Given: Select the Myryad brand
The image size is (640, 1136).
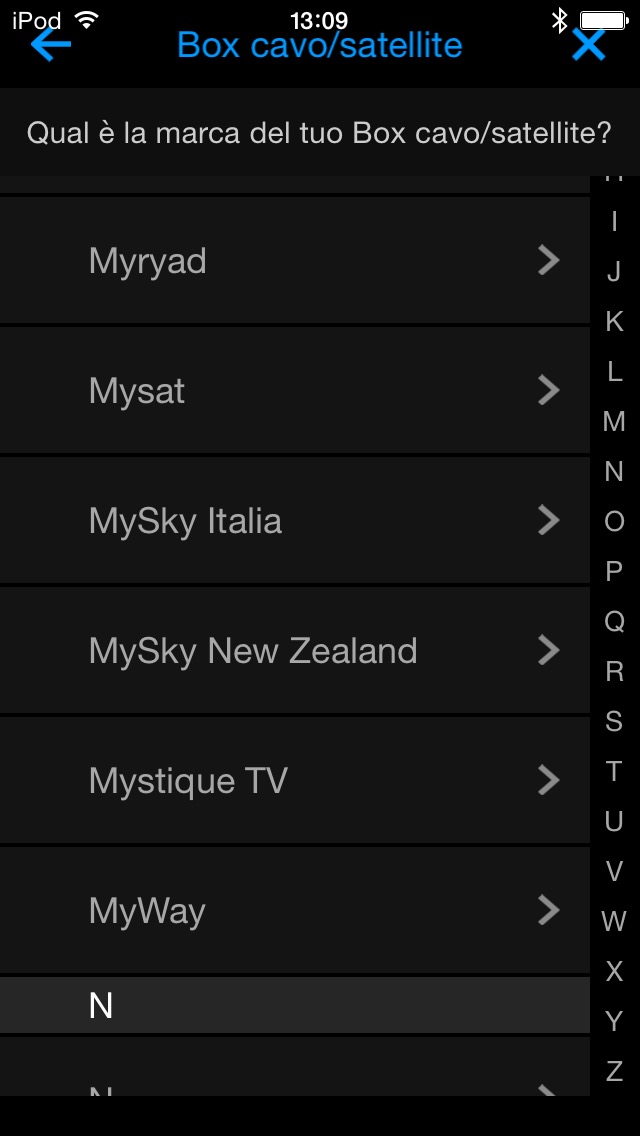Looking at the screenshot, I should pos(295,261).
